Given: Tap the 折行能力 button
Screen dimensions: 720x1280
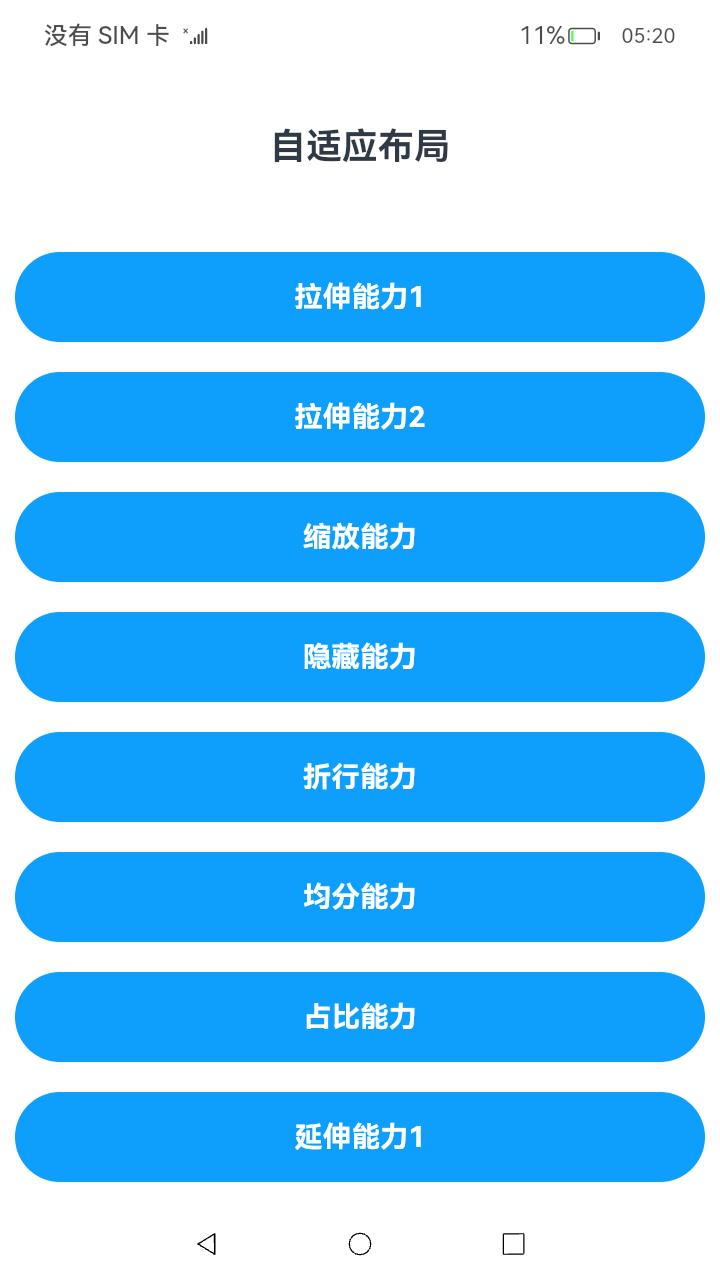Looking at the screenshot, I should click(360, 777).
